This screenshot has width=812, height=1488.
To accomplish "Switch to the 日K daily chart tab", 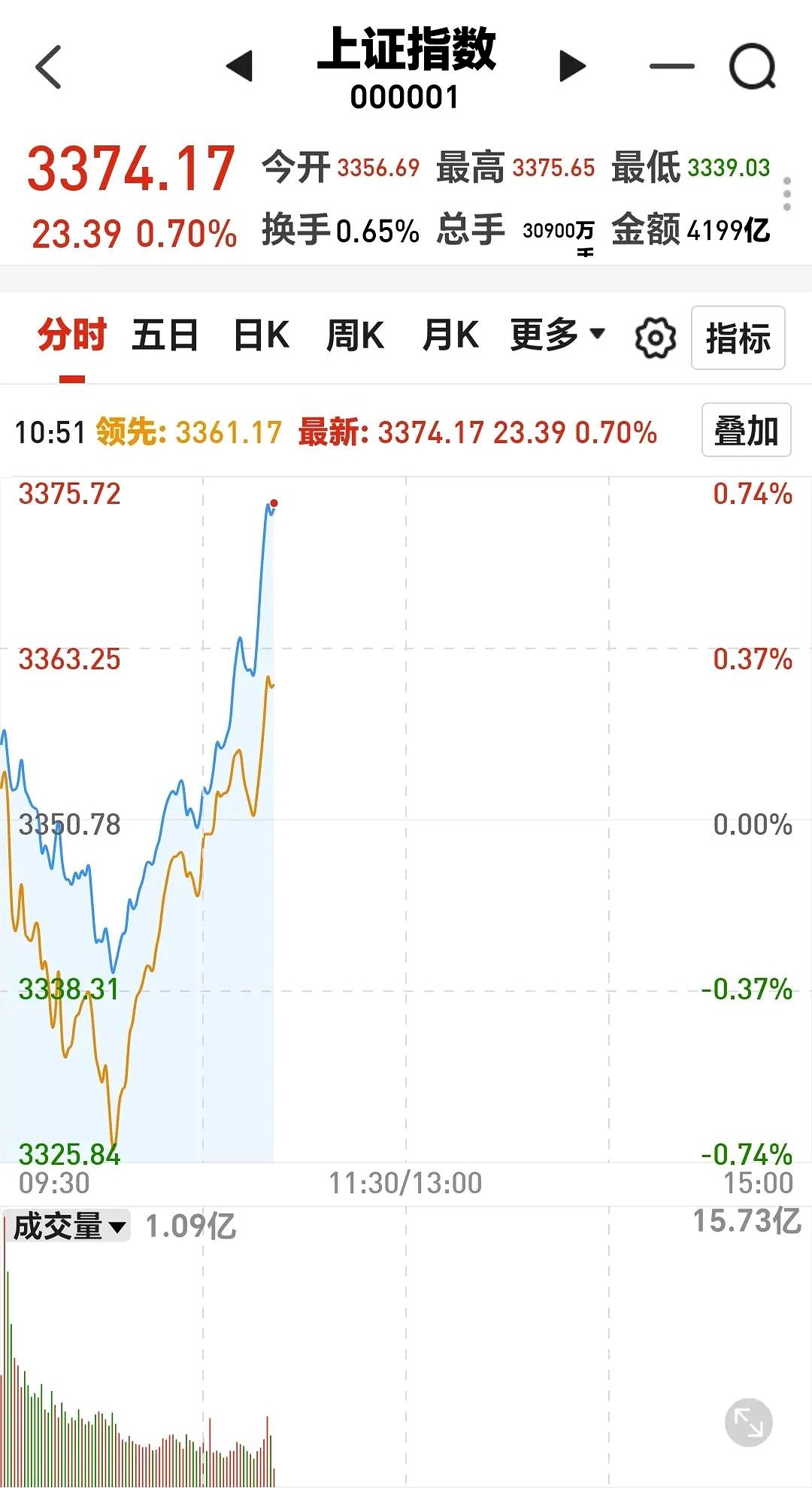I will pyautogui.click(x=262, y=338).
